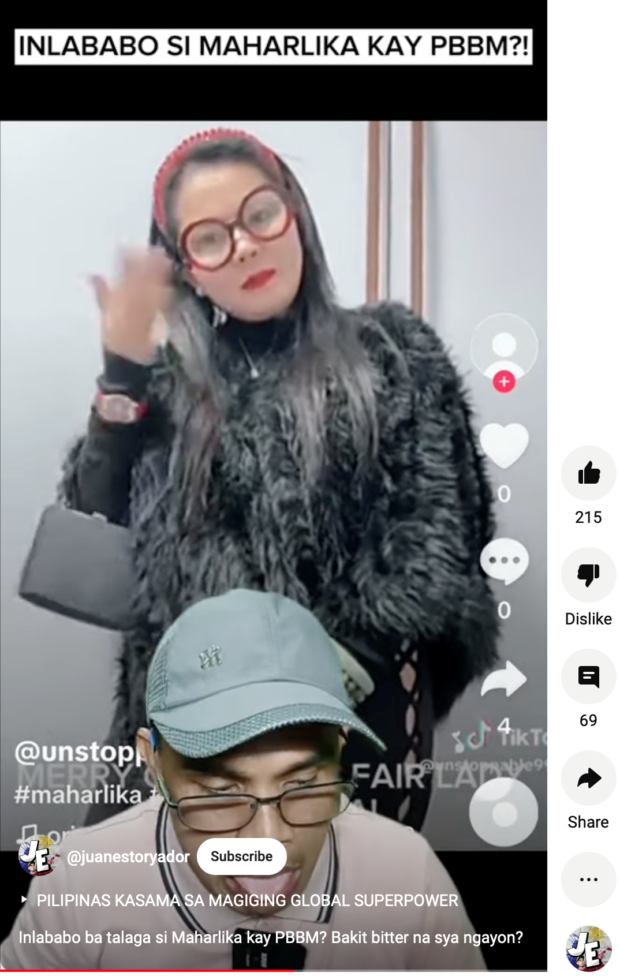620x980 pixels.
Task: Open the comments showing 69
Action: tap(588, 677)
